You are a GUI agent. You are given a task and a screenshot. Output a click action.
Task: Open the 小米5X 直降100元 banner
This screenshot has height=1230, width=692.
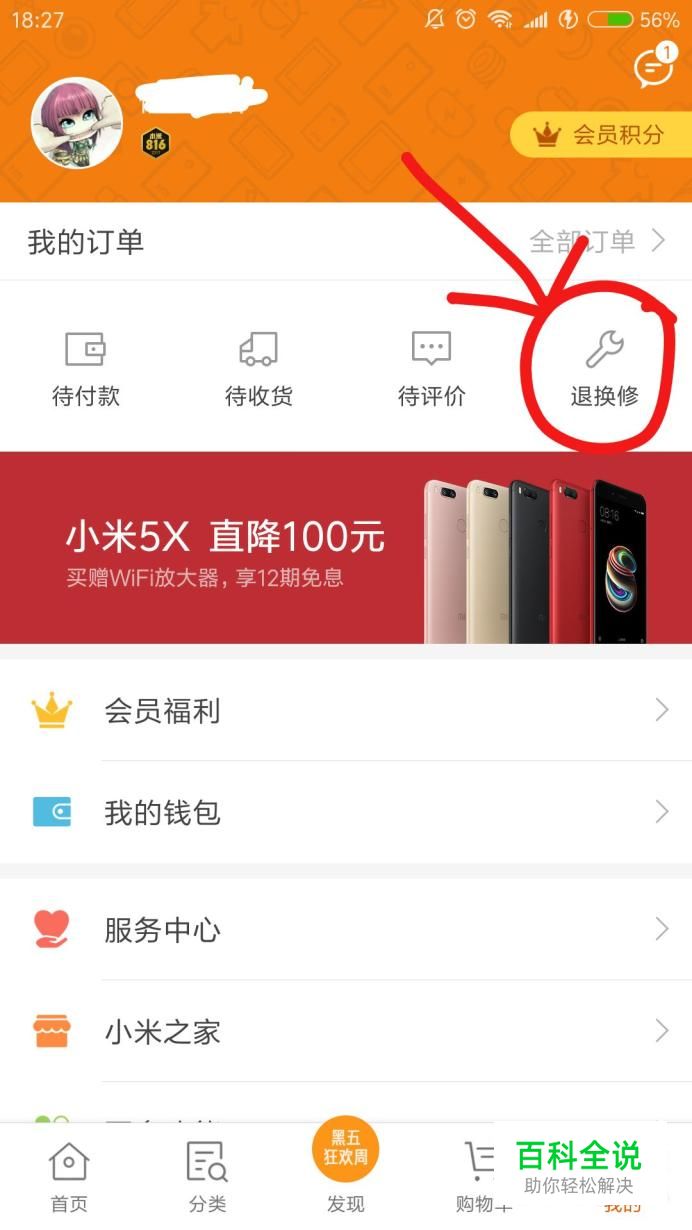pos(346,548)
